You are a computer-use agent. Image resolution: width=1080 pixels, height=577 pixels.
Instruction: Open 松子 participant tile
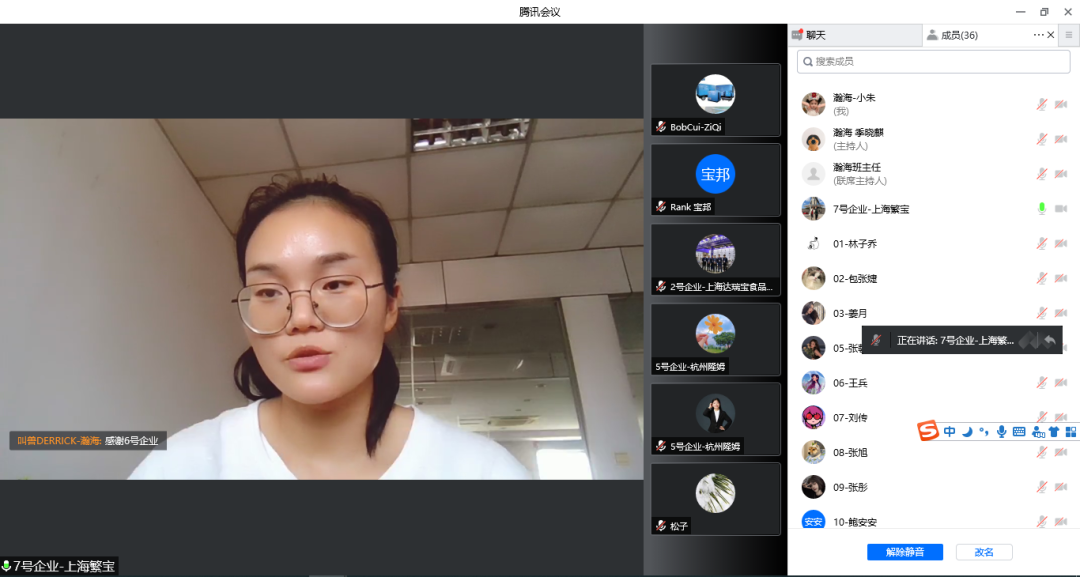[x=715, y=498]
